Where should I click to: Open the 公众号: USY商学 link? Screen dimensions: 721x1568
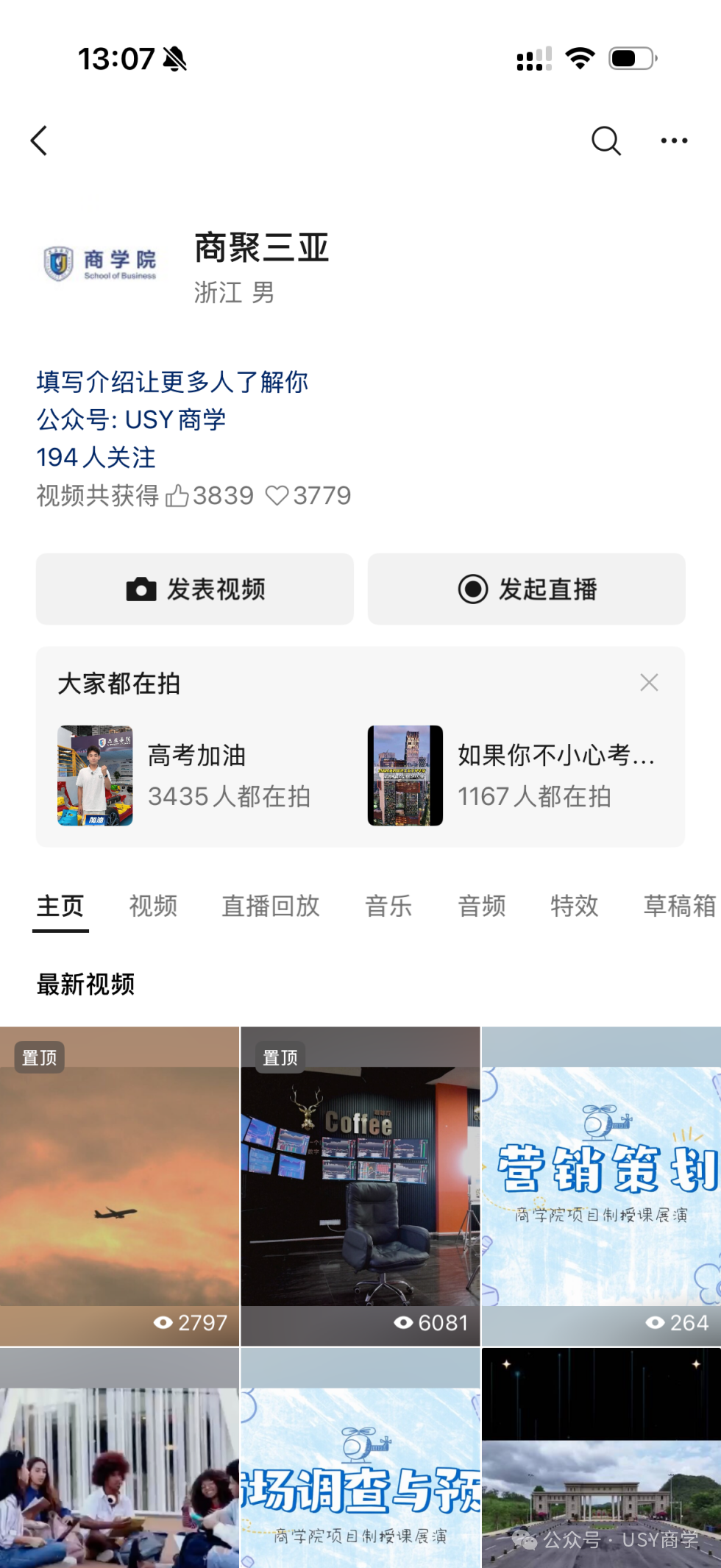[x=131, y=419]
